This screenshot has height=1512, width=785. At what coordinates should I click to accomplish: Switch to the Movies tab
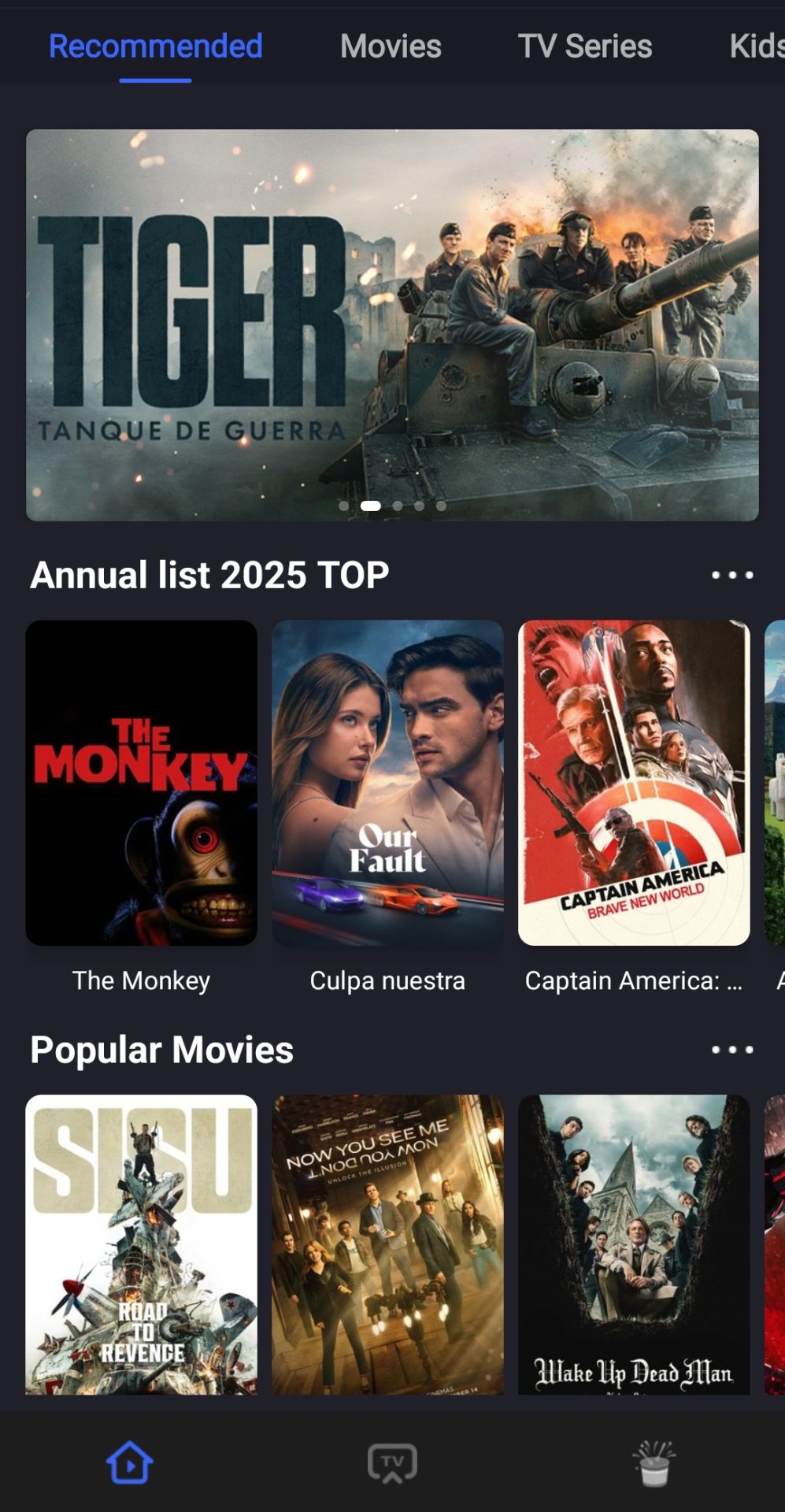pyautogui.click(x=391, y=46)
